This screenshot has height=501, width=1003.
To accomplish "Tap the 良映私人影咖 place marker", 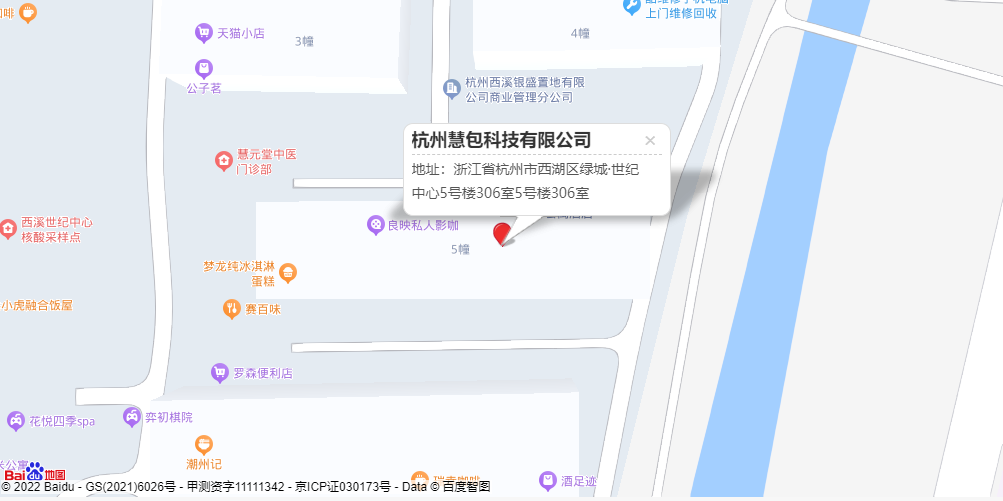I will click(x=376, y=225).
